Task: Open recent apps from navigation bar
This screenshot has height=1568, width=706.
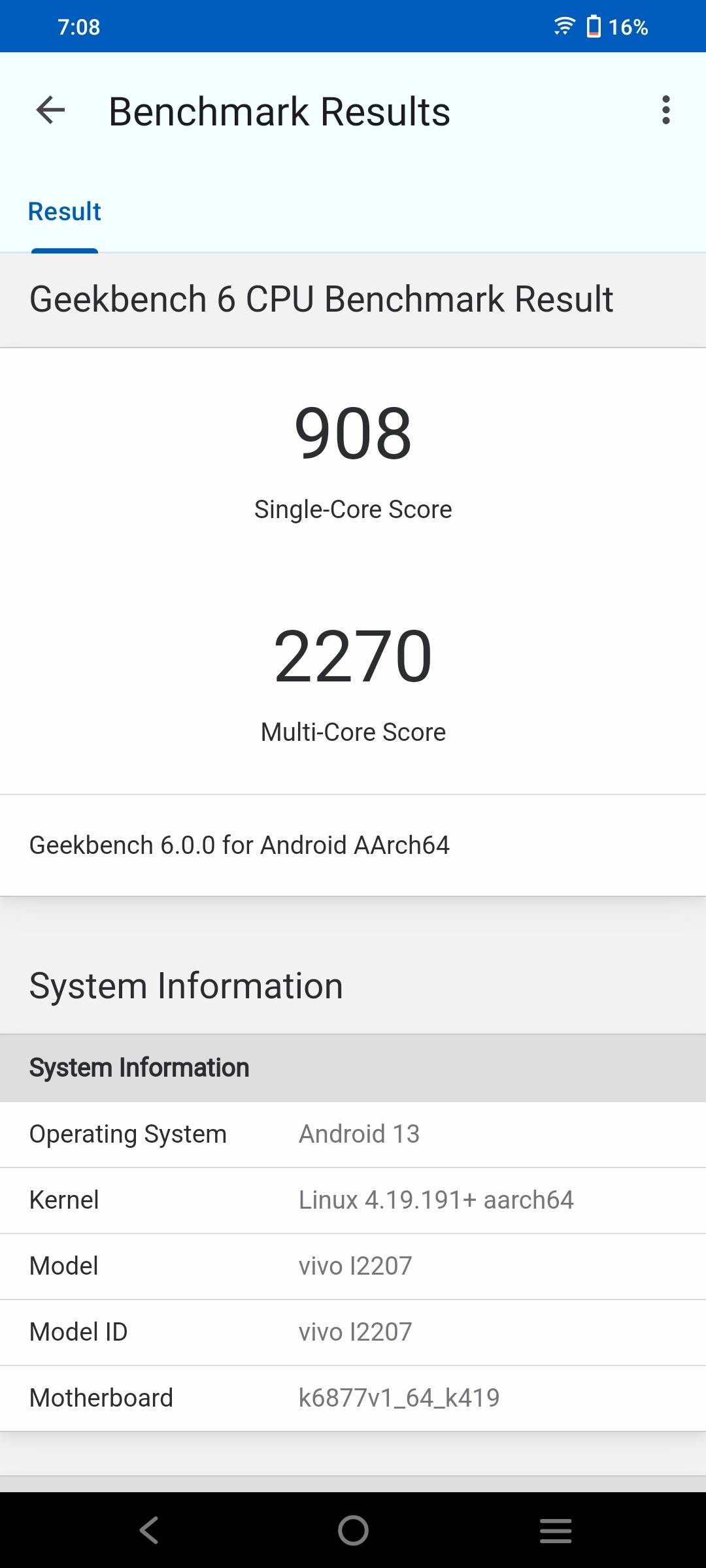Action: click(x=556, y=1530)
